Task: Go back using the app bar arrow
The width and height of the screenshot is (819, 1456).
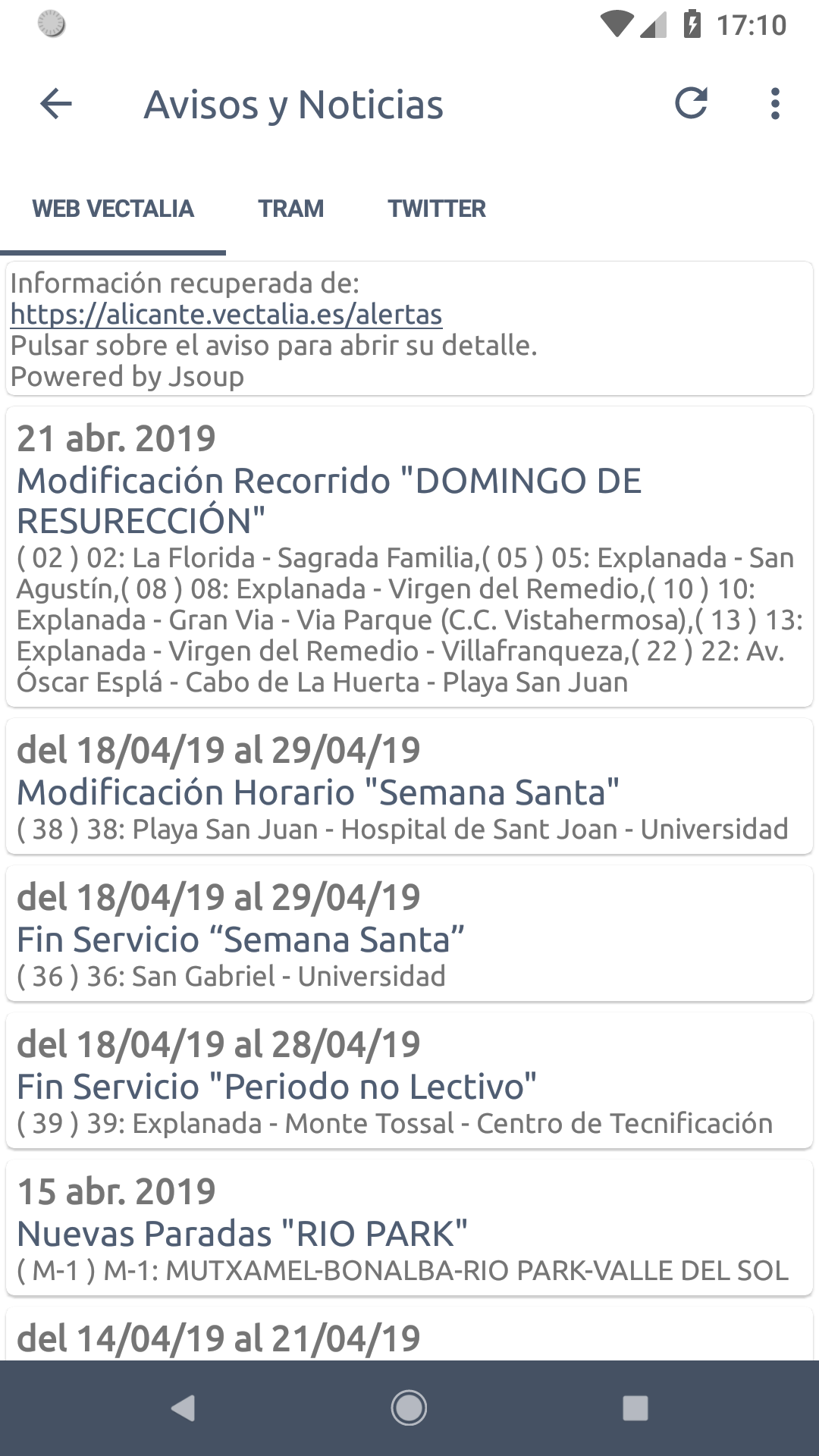Action: pos(56,104)
